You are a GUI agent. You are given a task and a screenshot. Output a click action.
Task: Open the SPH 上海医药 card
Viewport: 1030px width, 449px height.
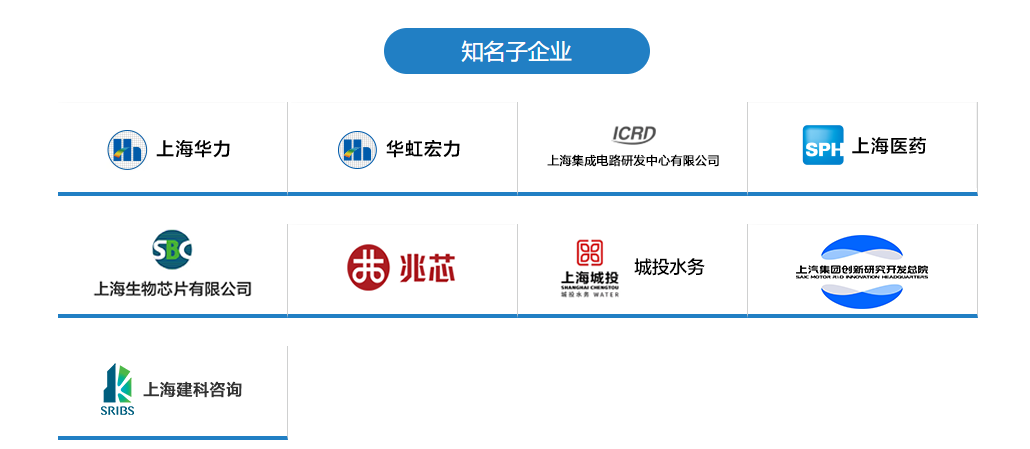(862, 147)
